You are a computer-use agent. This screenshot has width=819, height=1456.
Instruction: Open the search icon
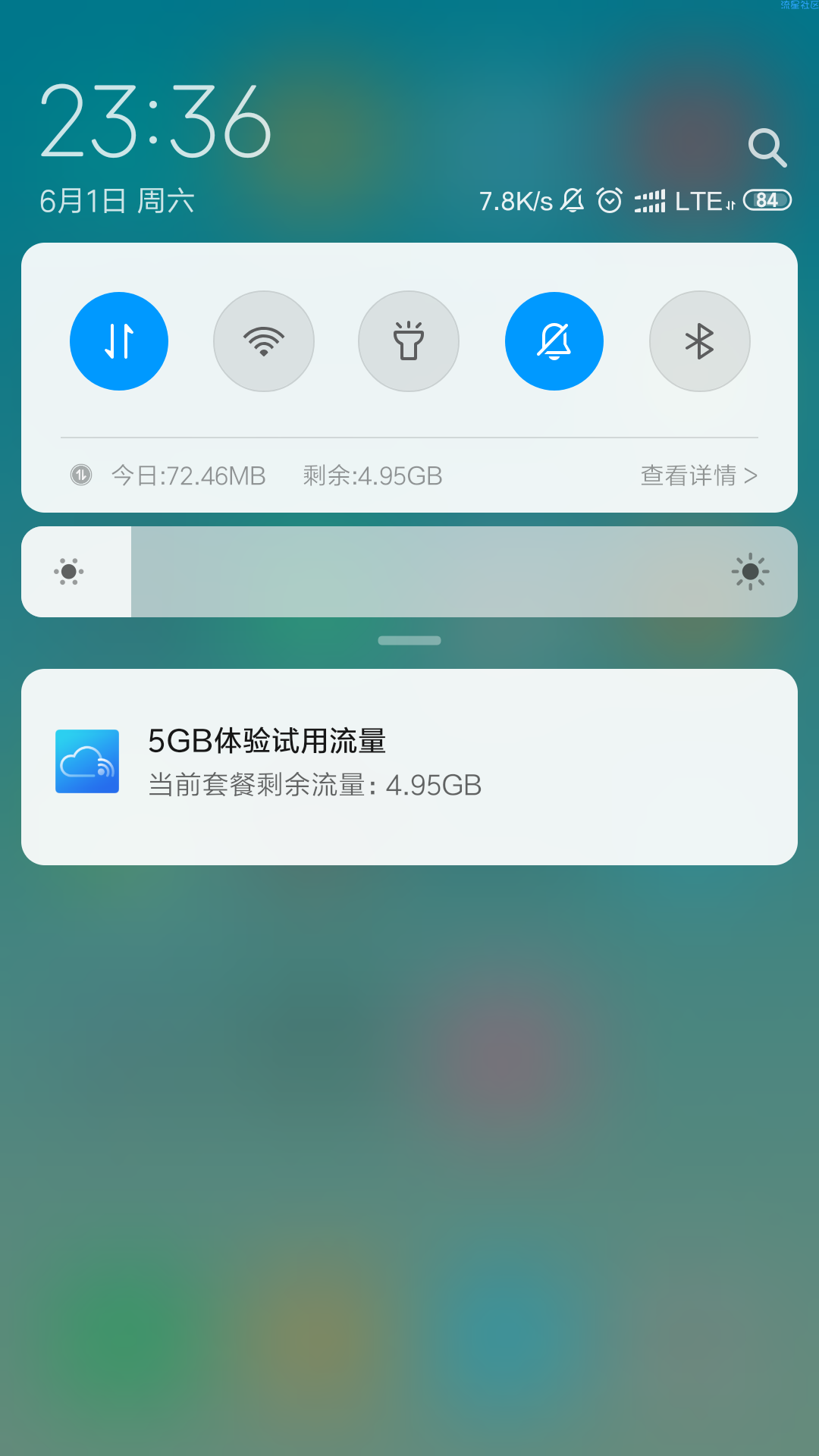767,147
